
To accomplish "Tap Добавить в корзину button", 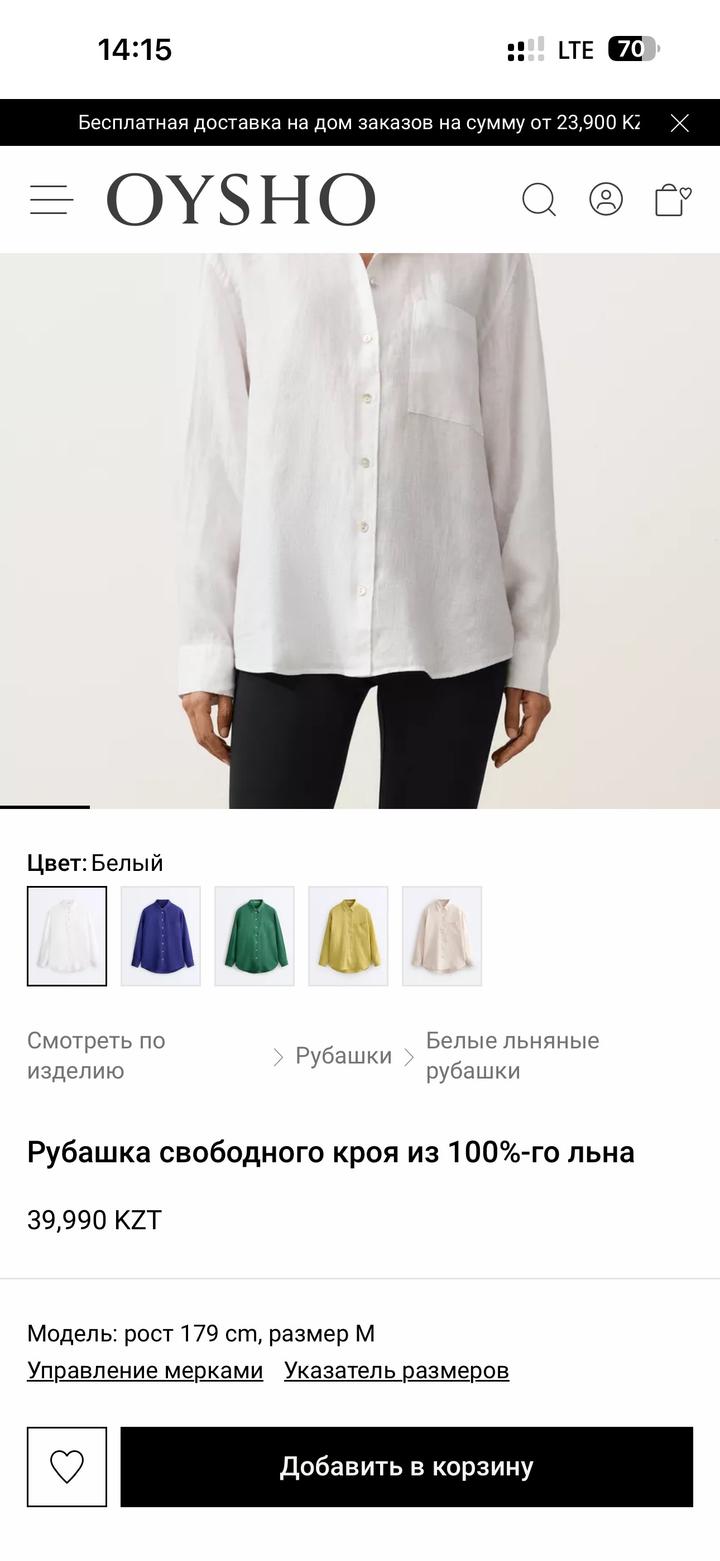I will [406, 1467].
